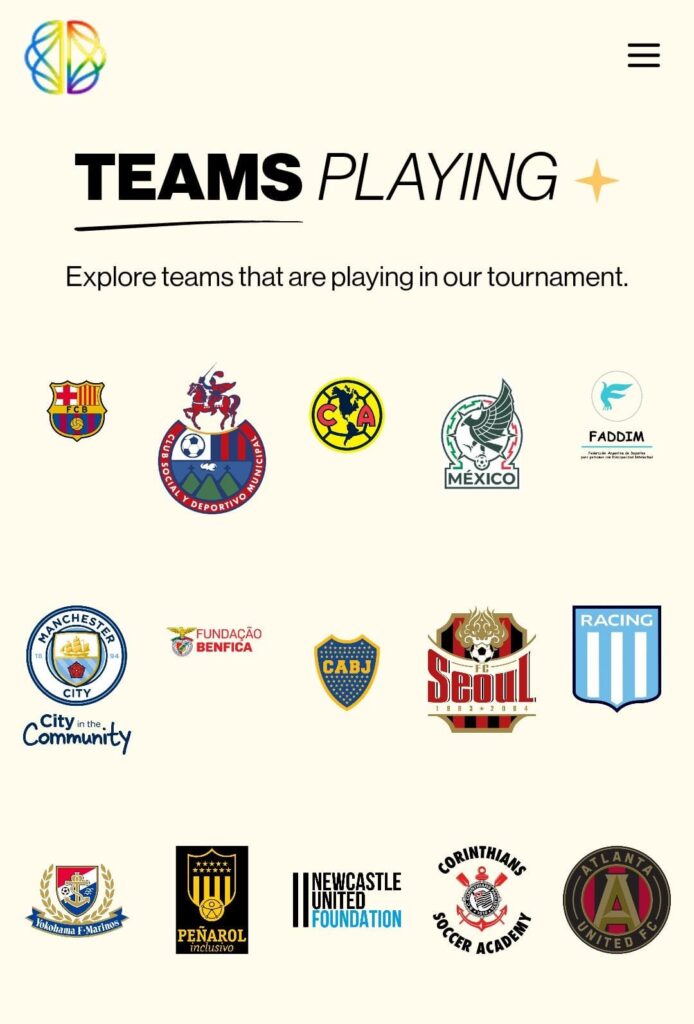Open the FC Barcelona team tile

tap(77, 410)
